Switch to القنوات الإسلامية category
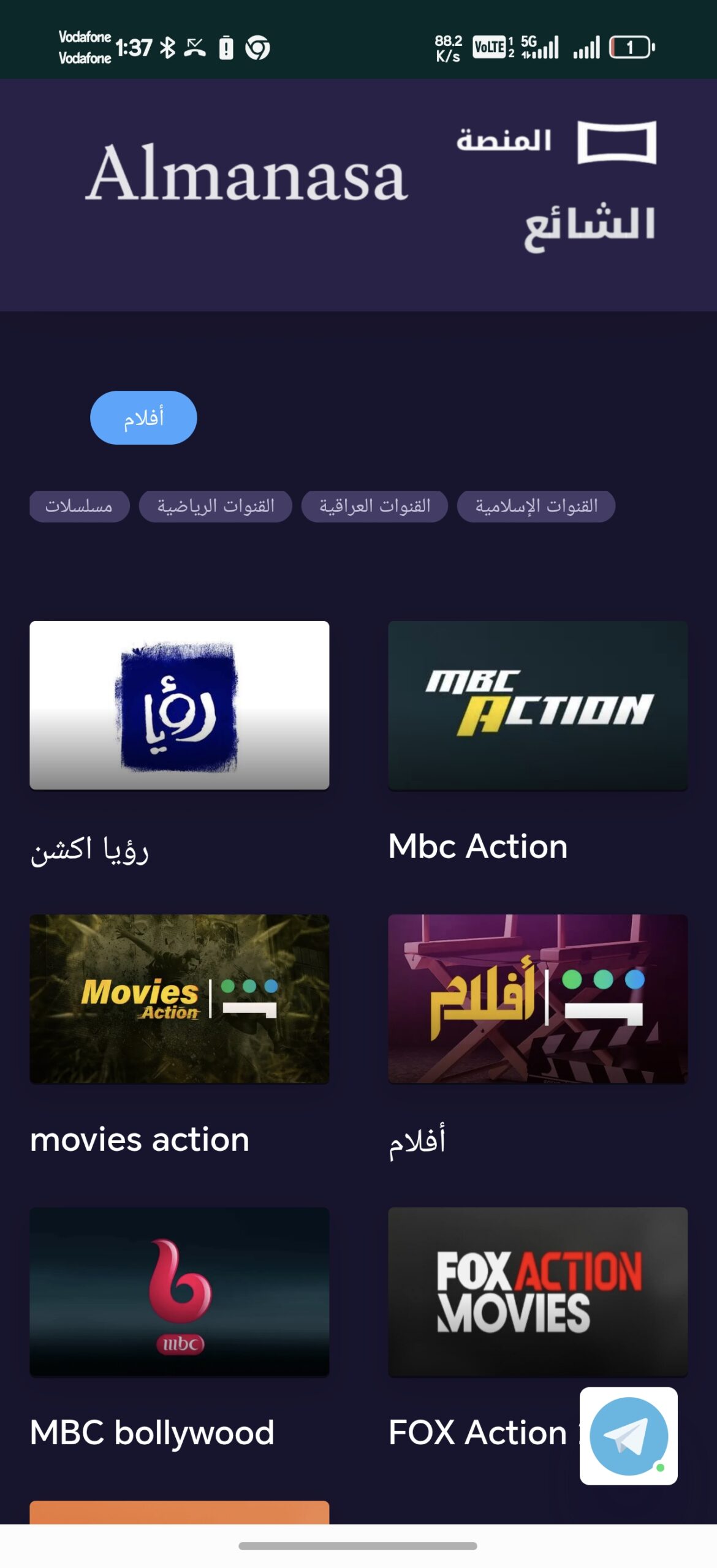The height and width of the screenshot is (1568, 717). 534,506
